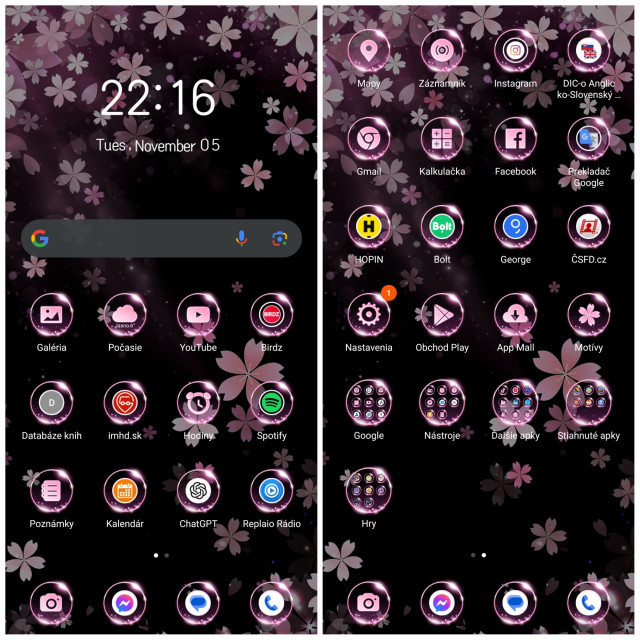Screen dimensions: 640x640
Task: Open the Hry games folder
Action: coord(368,491)
